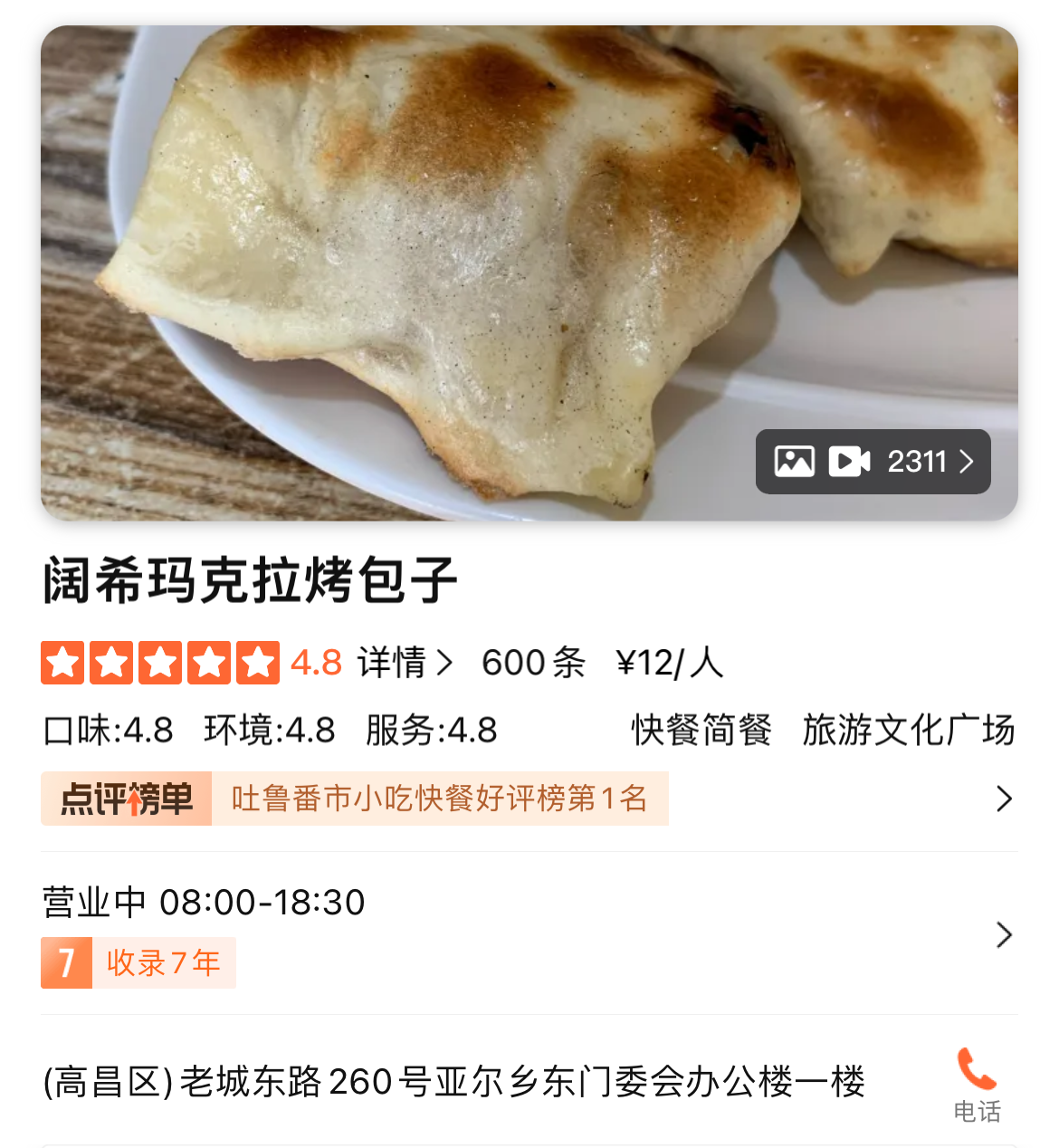This screenshot has width=1059, height=1148.
Task: Call the restaurant via 电话 icon
Action: pos(977,1084)
